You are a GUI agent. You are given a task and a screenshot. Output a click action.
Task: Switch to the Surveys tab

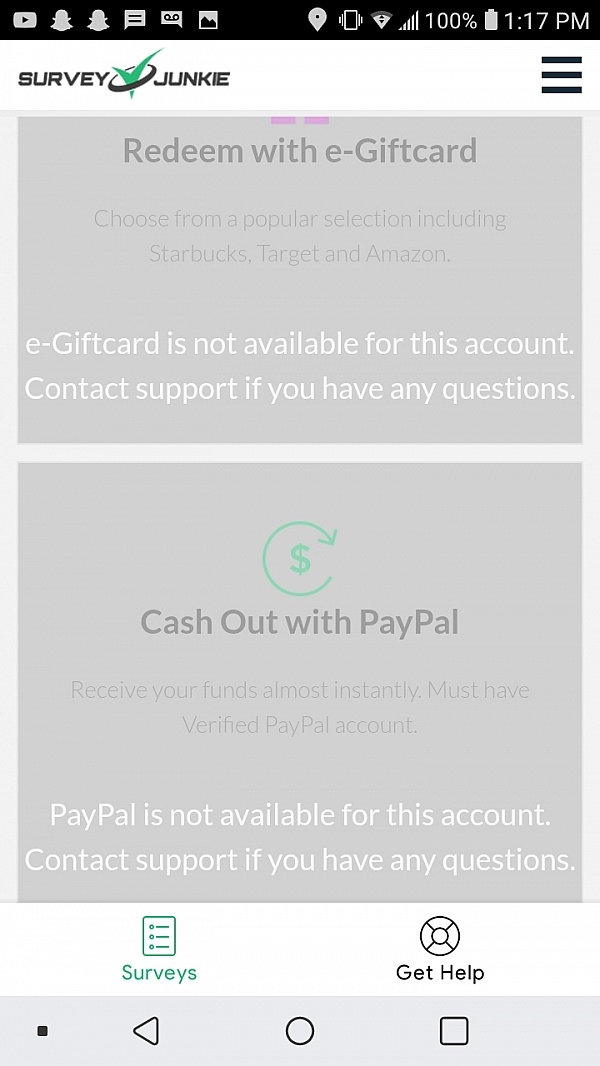tap(159, 948)
